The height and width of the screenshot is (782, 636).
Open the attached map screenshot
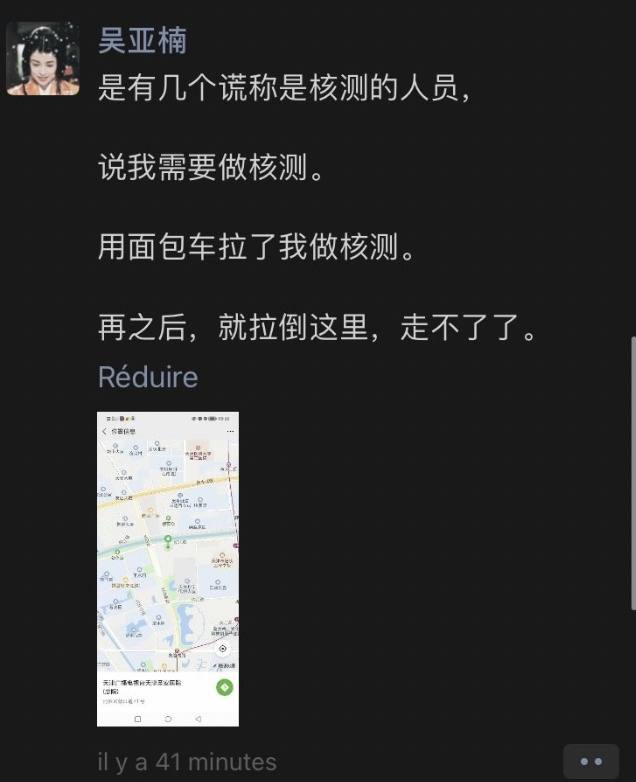168,568
